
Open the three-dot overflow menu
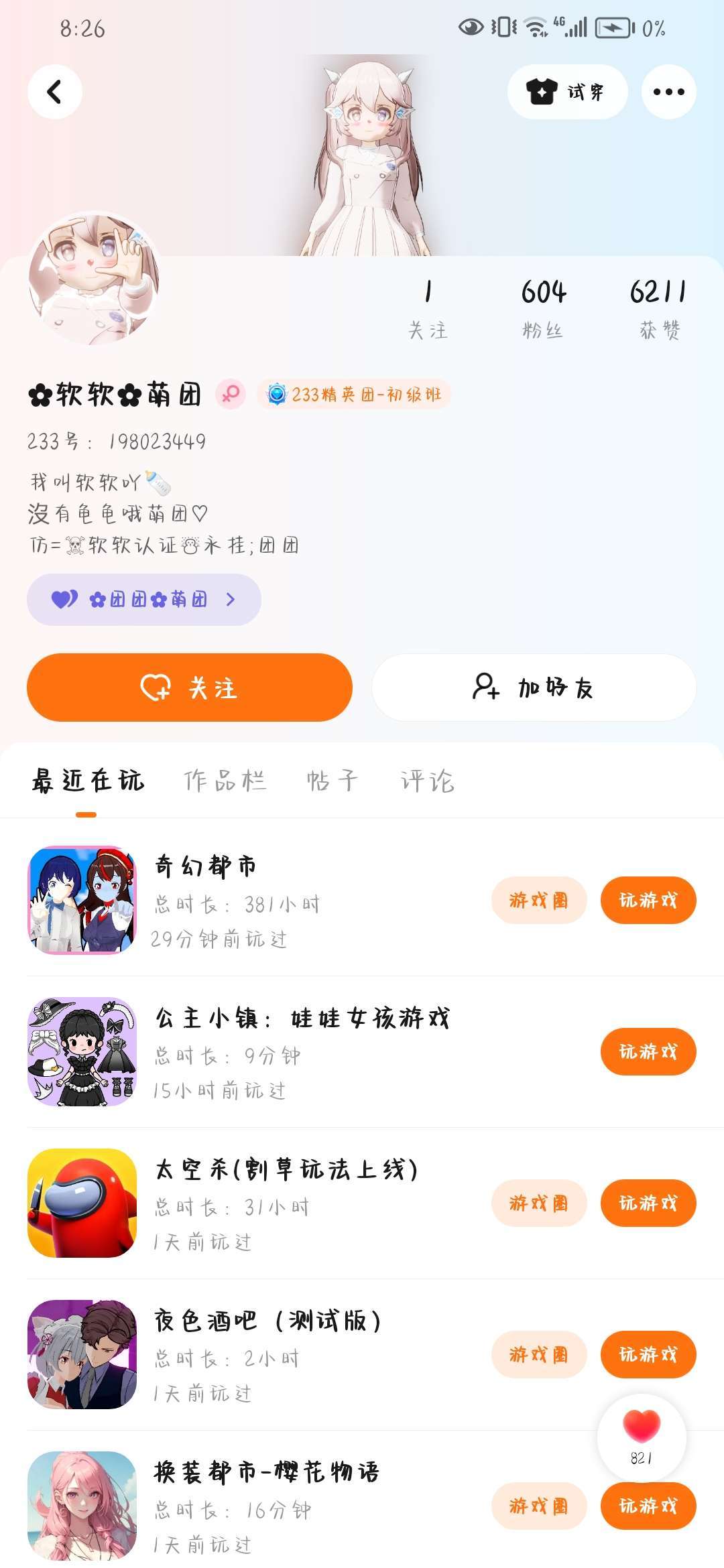tap(668, 92)
